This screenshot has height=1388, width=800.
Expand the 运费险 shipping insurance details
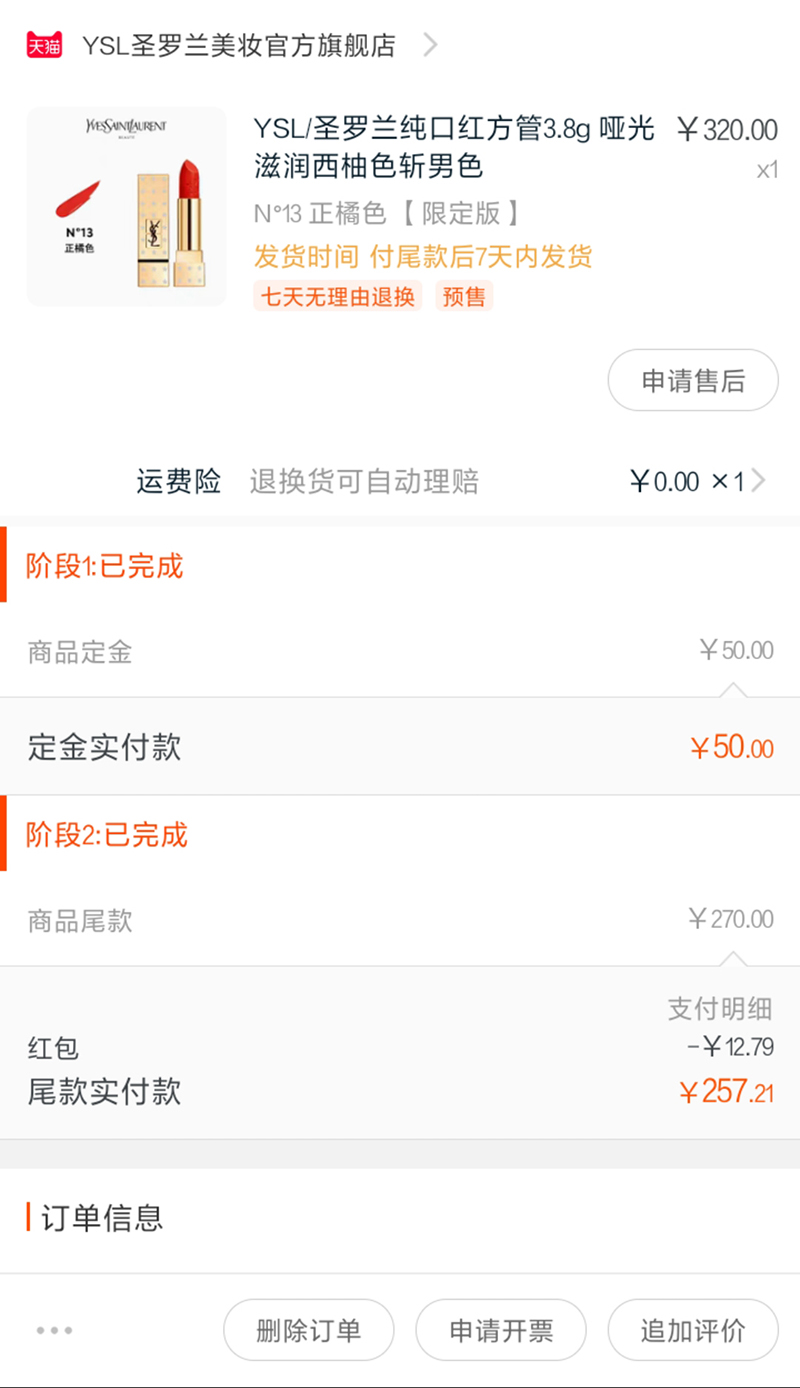coord(400,481)
